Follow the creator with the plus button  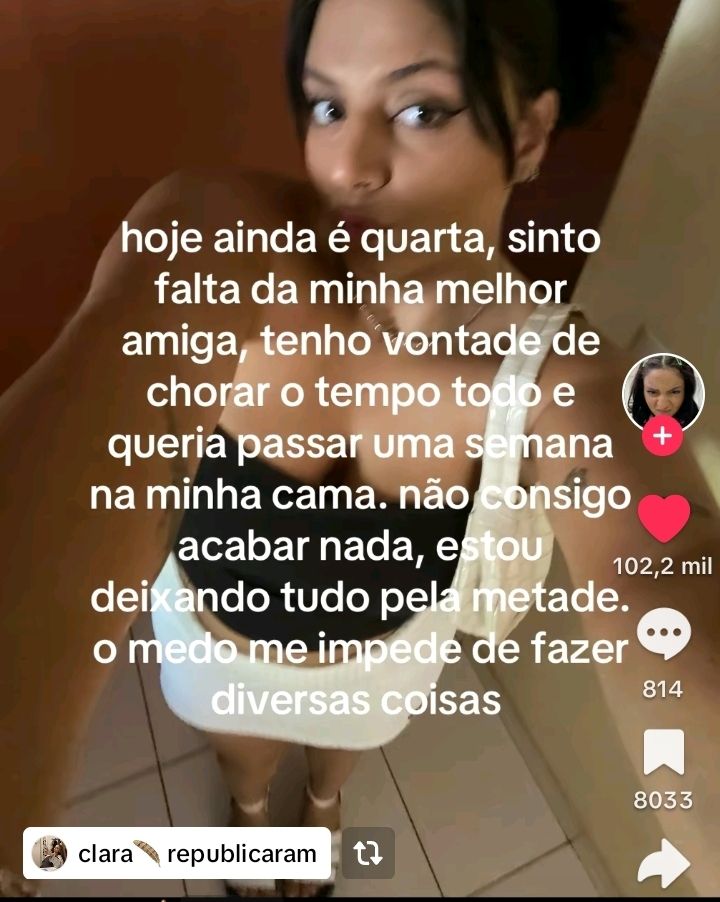(x=662, y=436)
